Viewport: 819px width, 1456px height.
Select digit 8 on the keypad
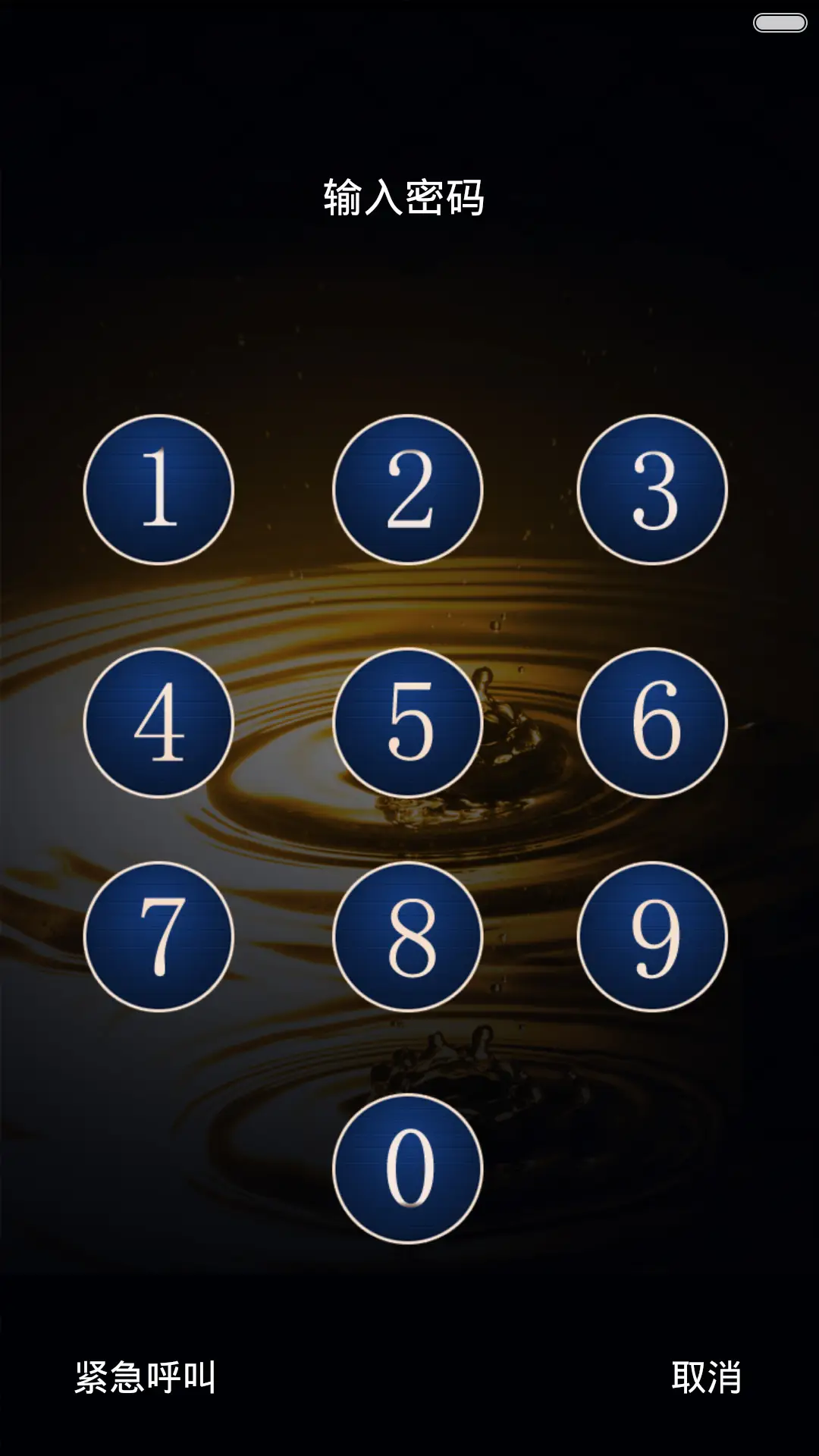(408, 937)
